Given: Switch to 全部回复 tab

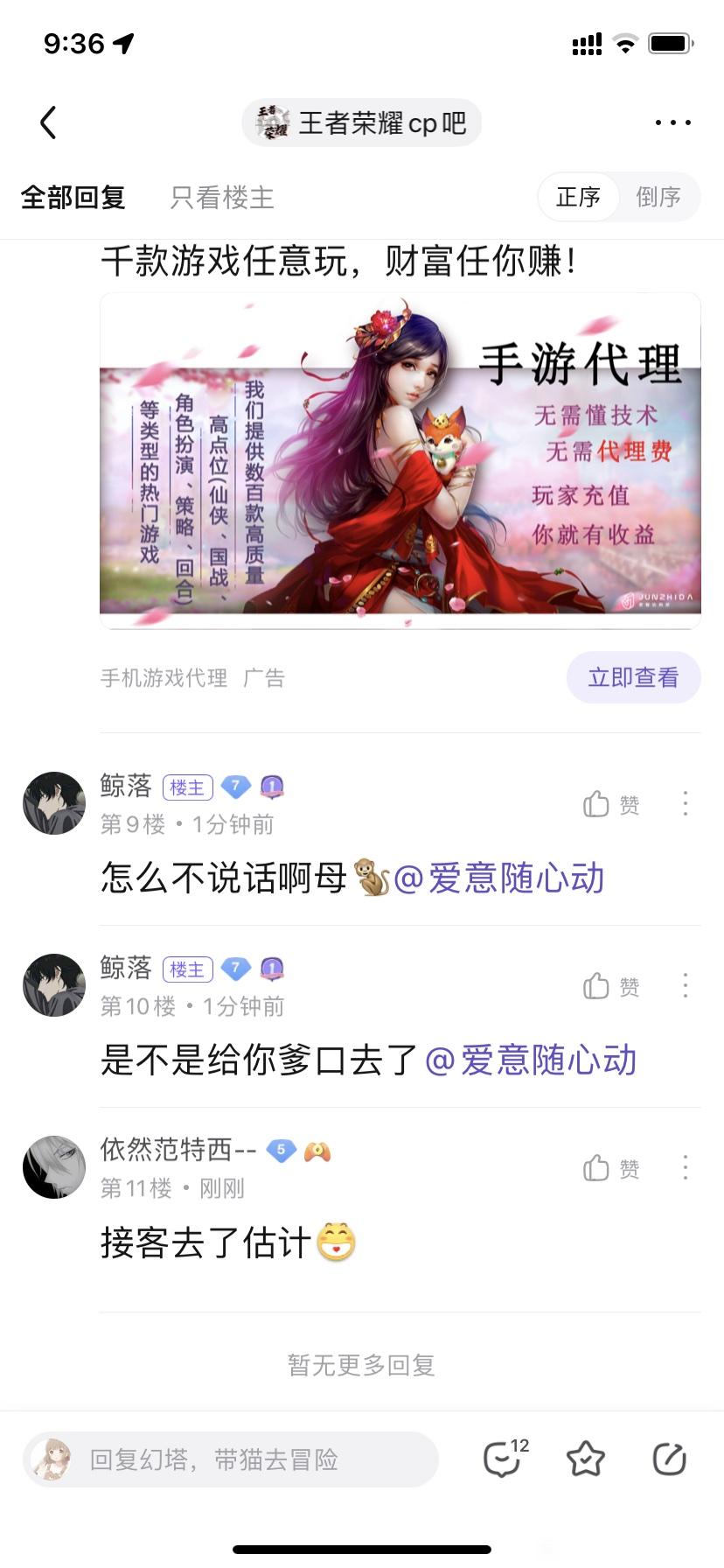Looking at the screenshot, I should pyautogui.click(x=73, y=198).
